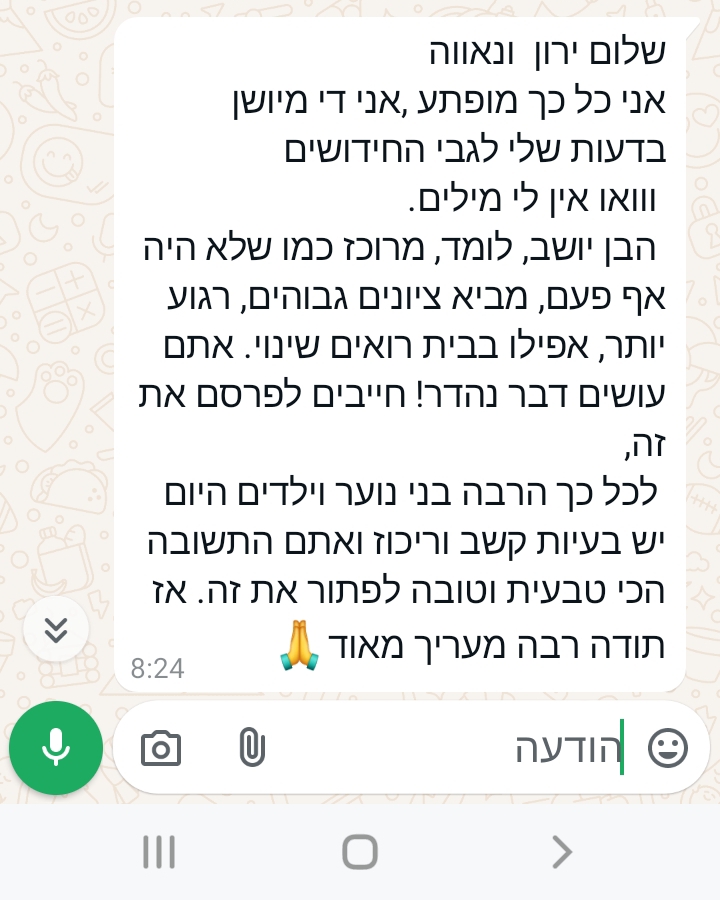
Task: Go back with the system back button
Action: 562,853
